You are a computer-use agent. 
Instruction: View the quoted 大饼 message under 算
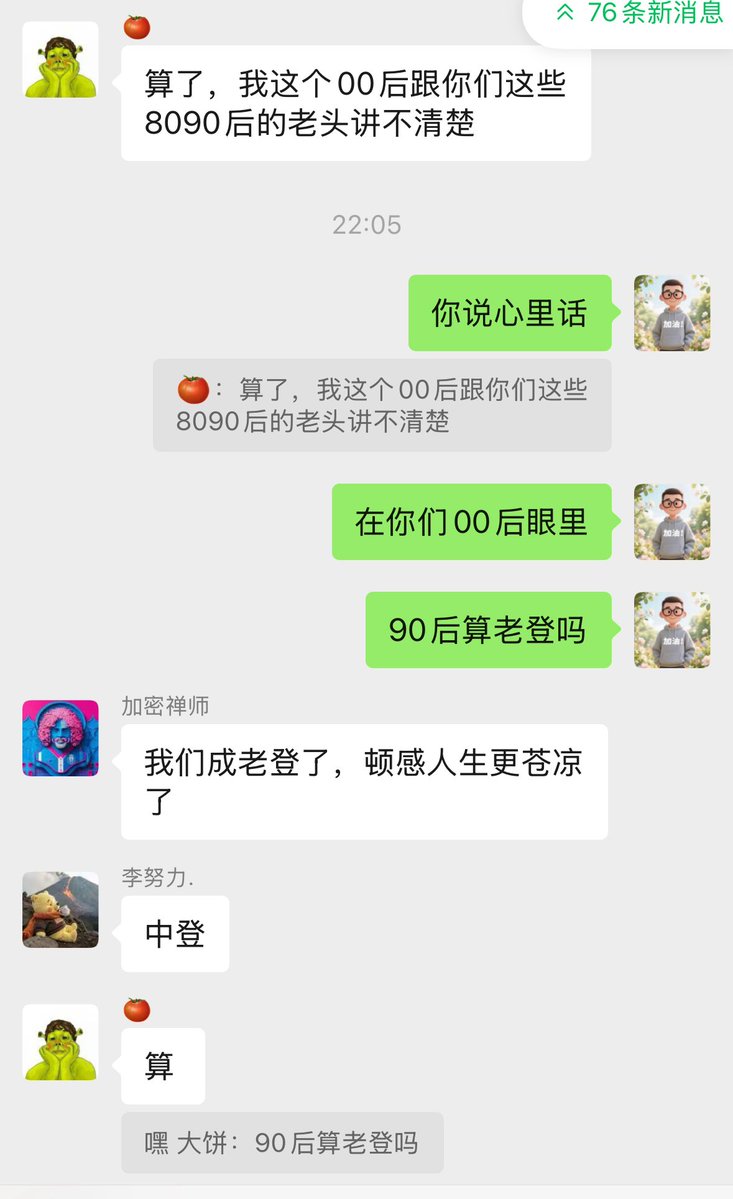pos(282,1142)
